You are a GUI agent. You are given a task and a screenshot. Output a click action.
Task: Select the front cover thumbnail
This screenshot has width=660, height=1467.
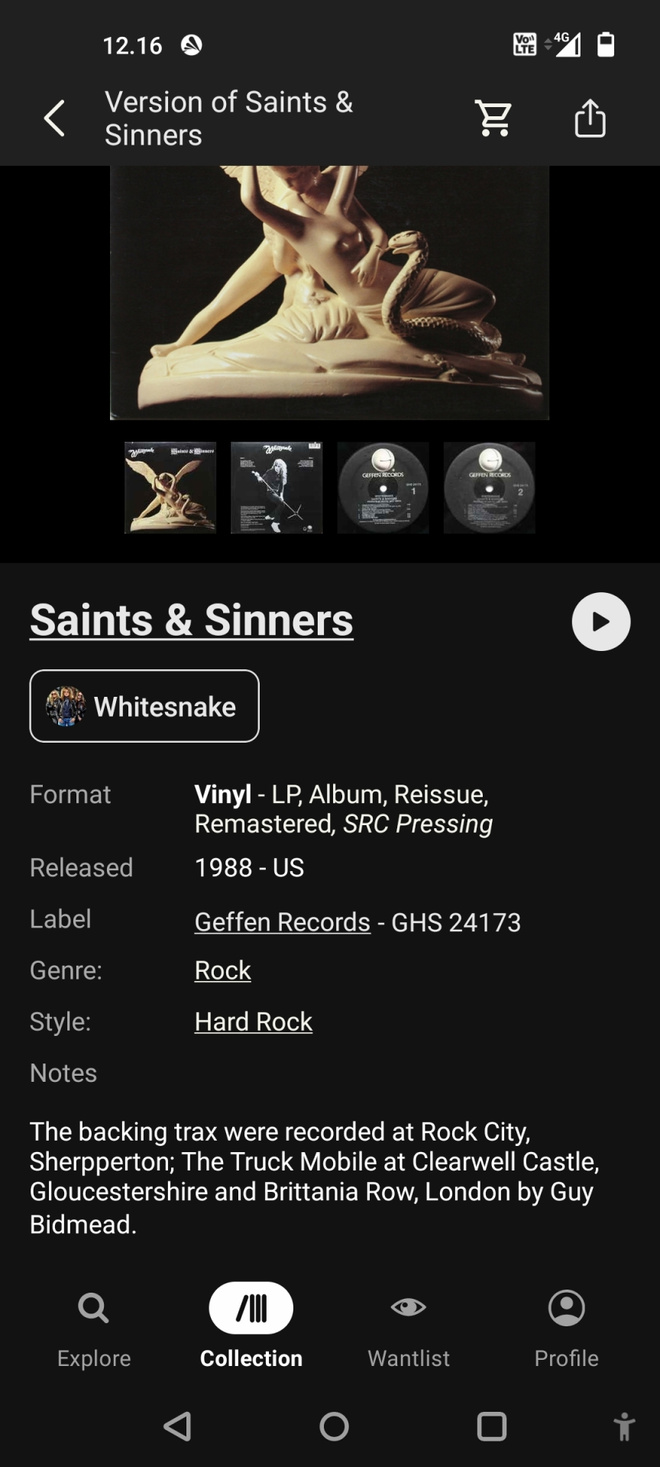coord(170,488)
